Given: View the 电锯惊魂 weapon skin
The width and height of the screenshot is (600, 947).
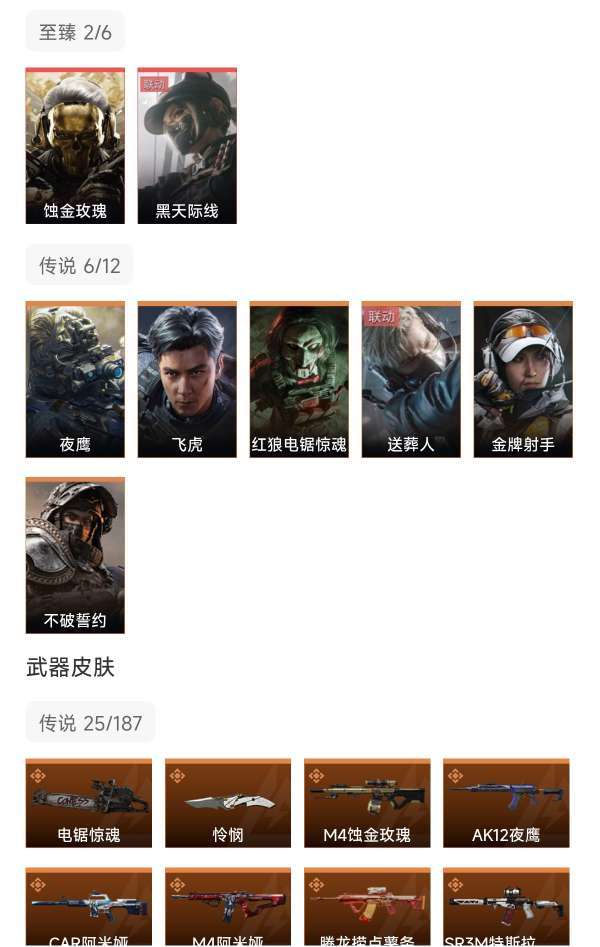Looking at the screenshot, I should pos(89,803).
